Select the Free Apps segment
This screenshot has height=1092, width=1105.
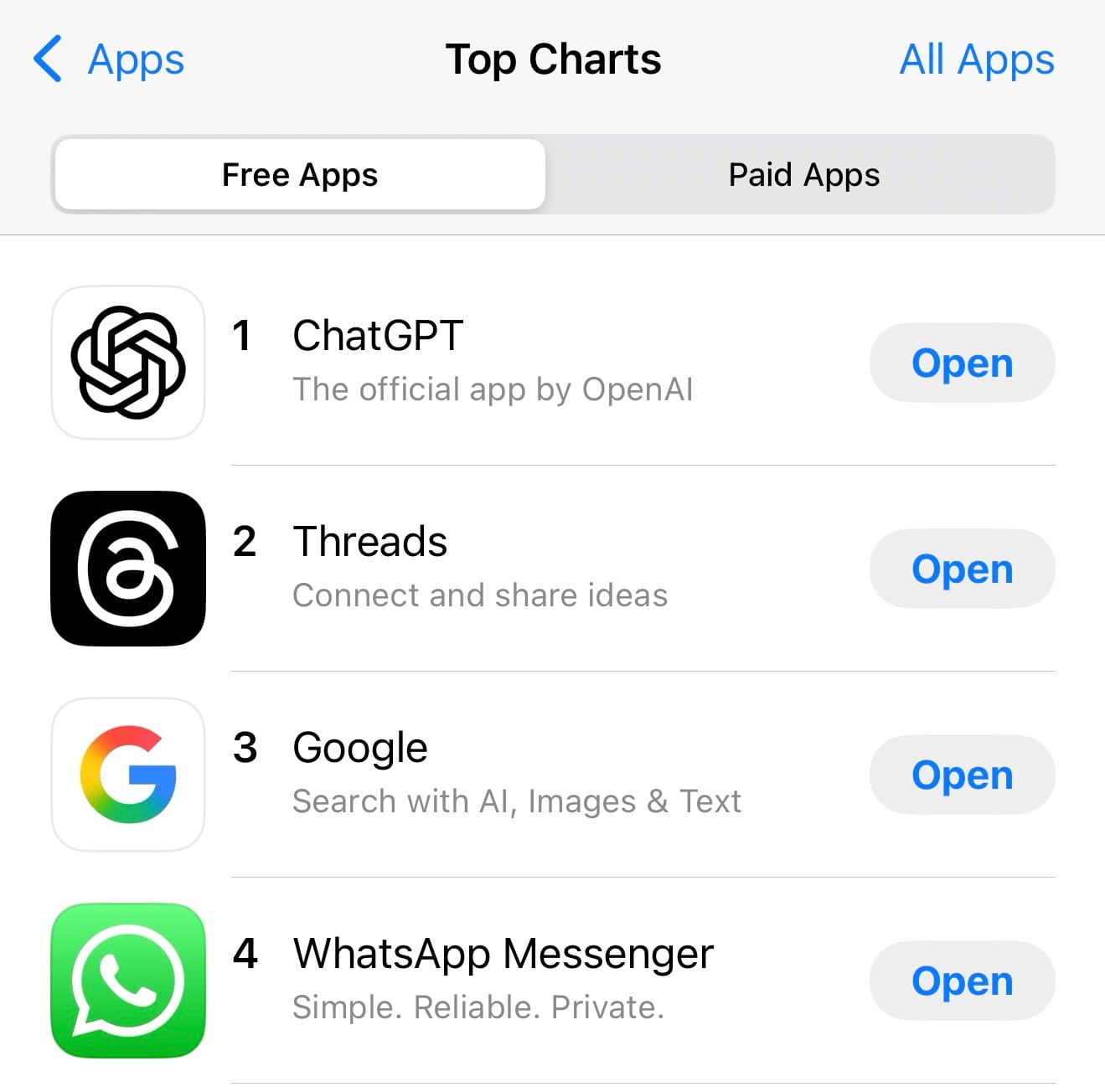click(300, 174)
